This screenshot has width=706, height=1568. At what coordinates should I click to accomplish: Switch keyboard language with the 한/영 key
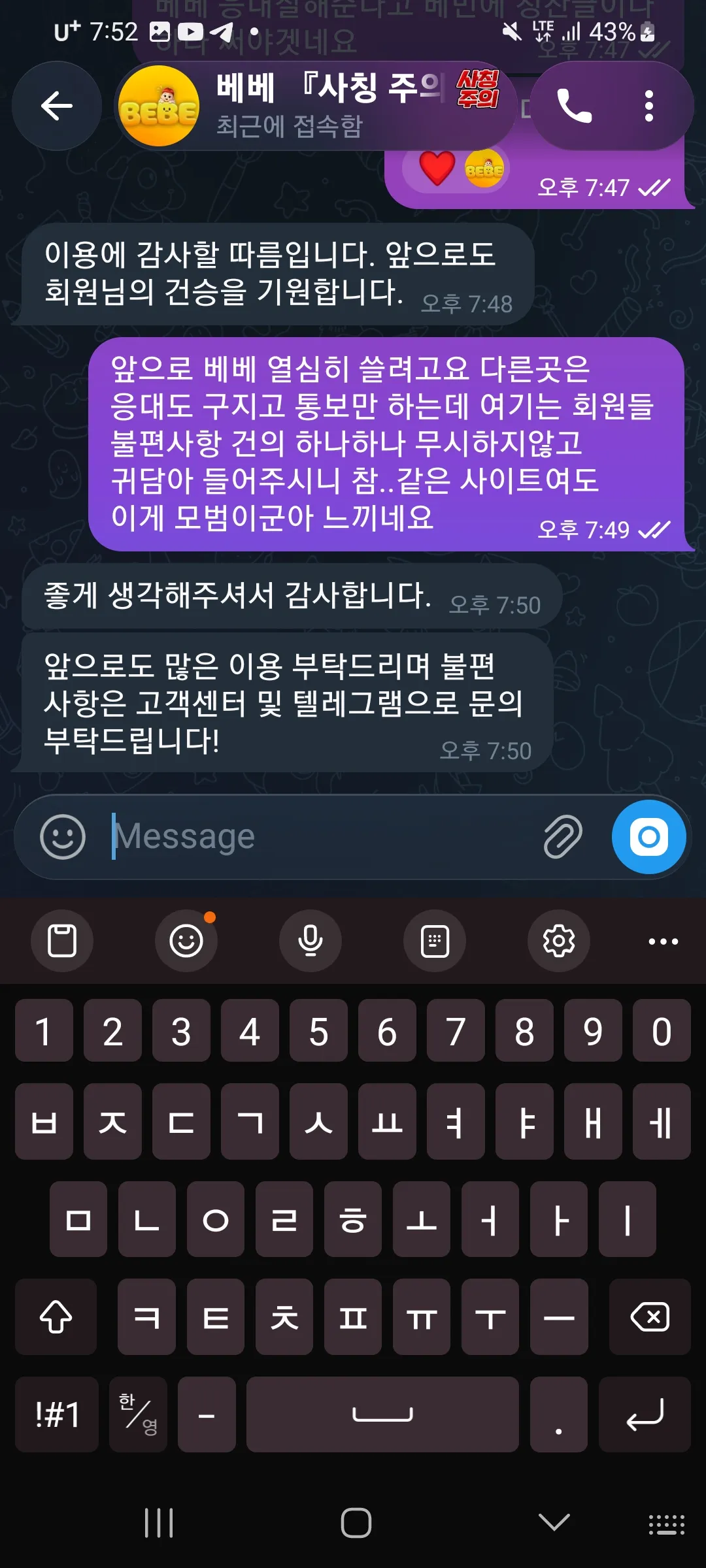[138, 1414]
